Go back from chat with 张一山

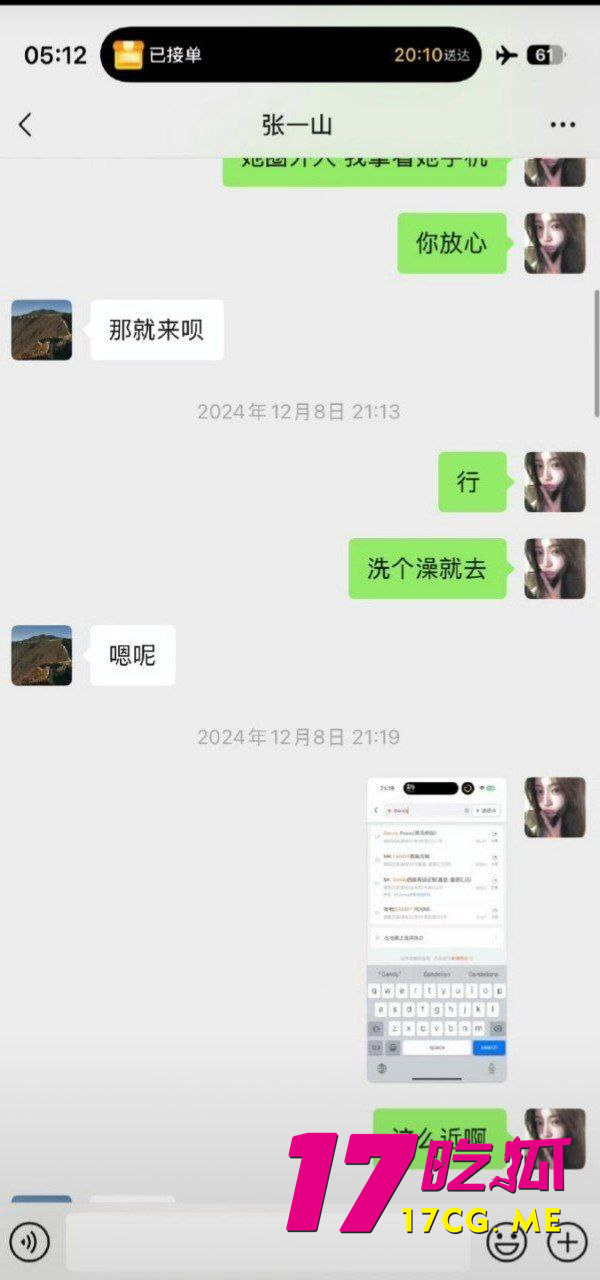(25, 124)
